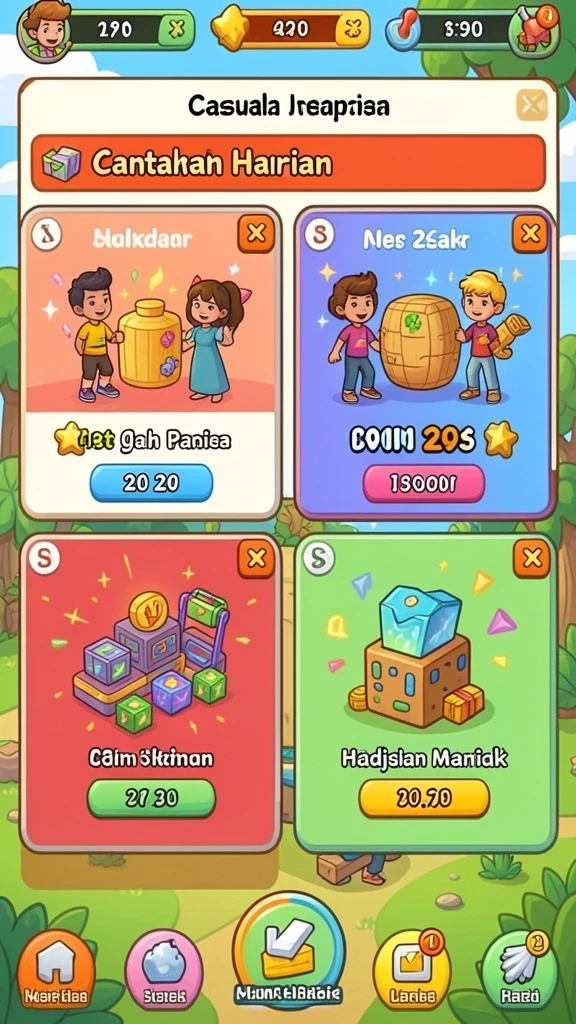Switch to the gem tab
Image resolution: width=576 pixels, height=1024 pixels.
tap(164, 970)
